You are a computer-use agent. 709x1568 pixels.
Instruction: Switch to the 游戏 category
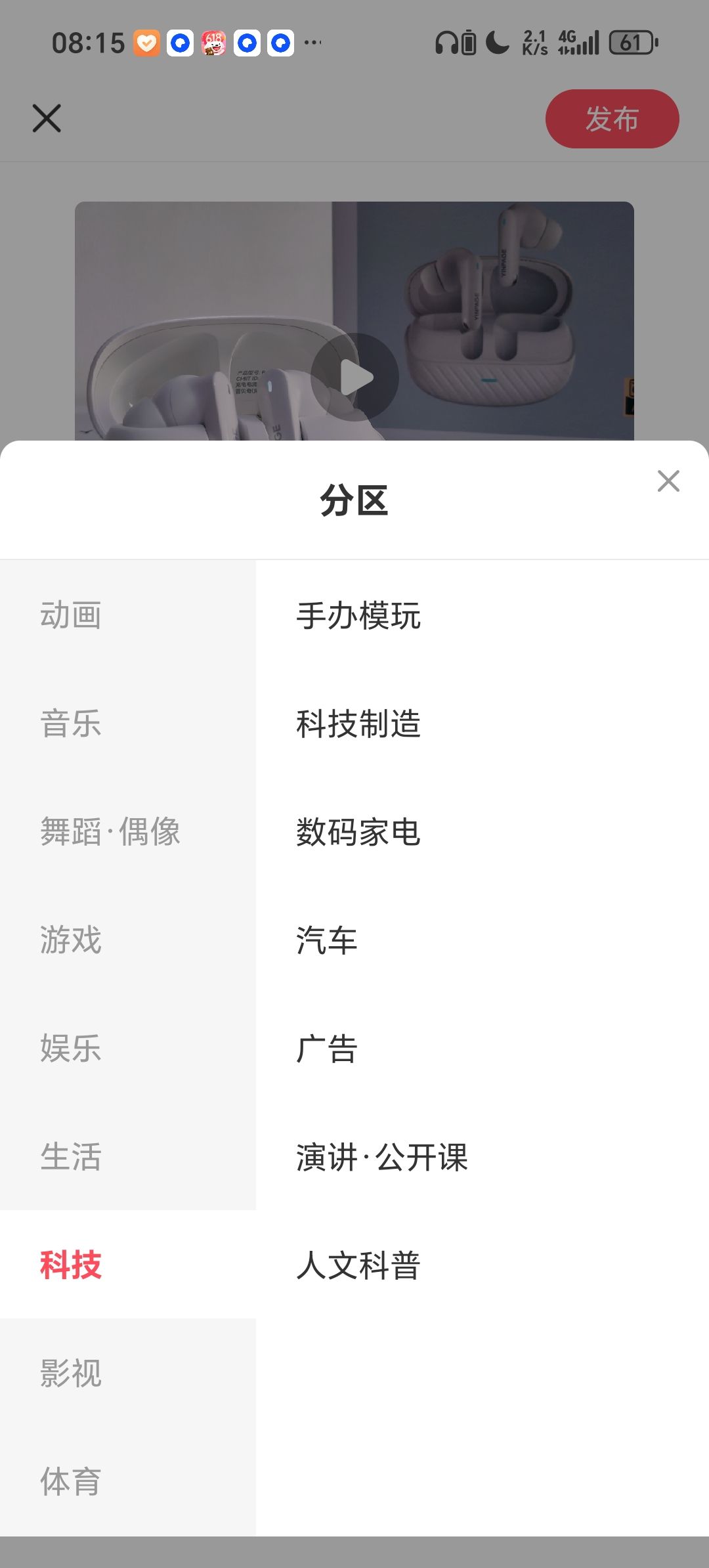click(71, 940)
